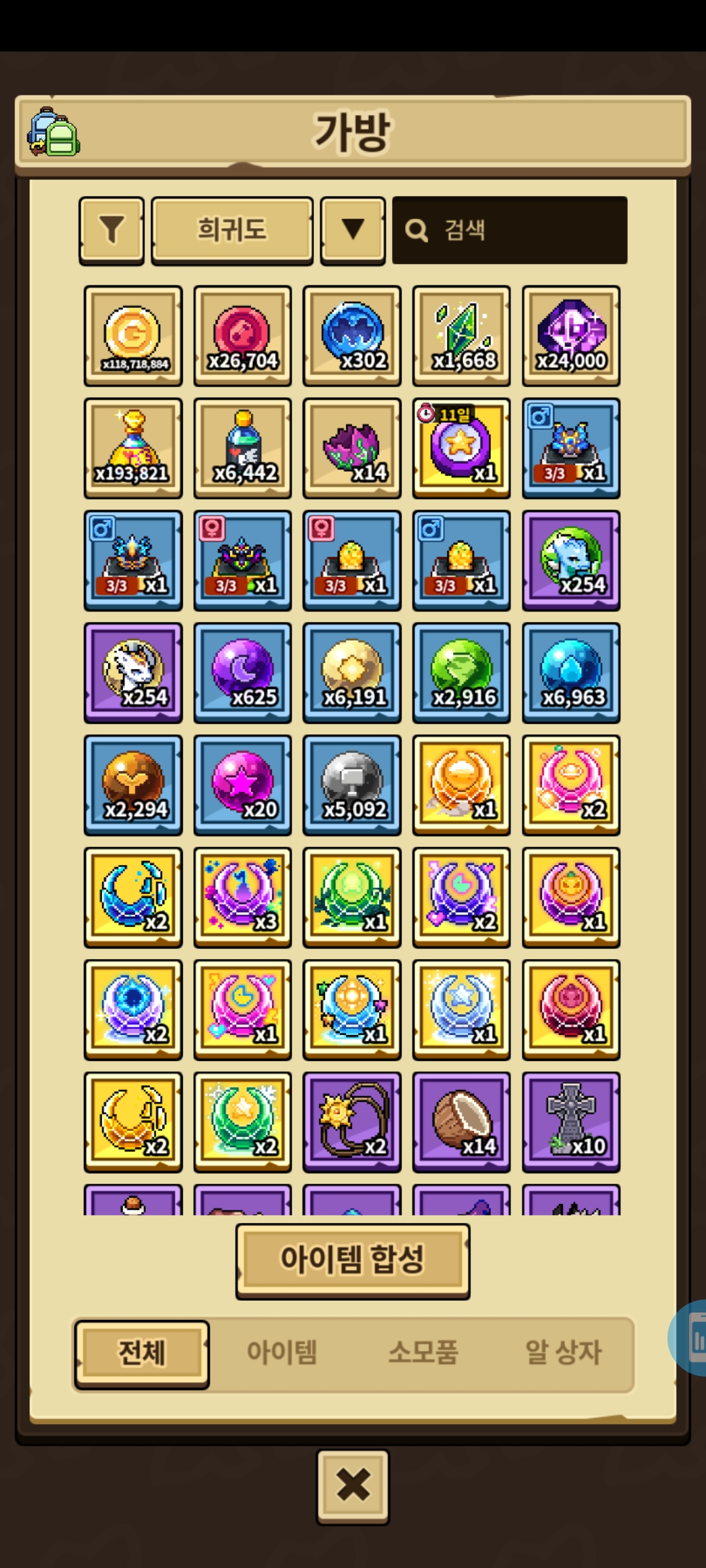Change the 희귀도 sort option
Viewport: 706px width, 1568px height.
pos(232,231)
